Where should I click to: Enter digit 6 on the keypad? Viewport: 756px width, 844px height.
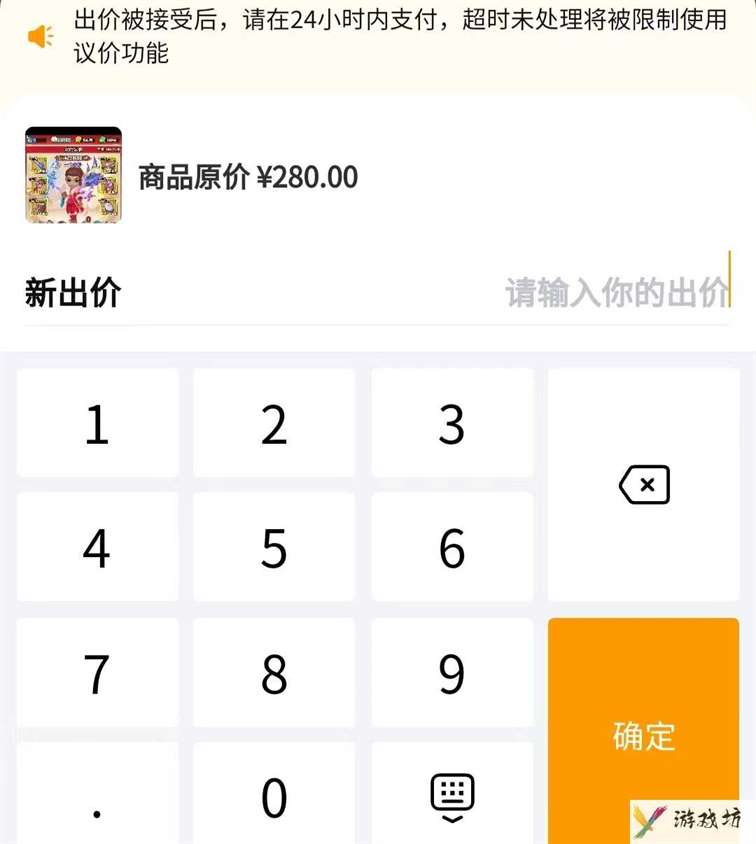coord(452,548)
